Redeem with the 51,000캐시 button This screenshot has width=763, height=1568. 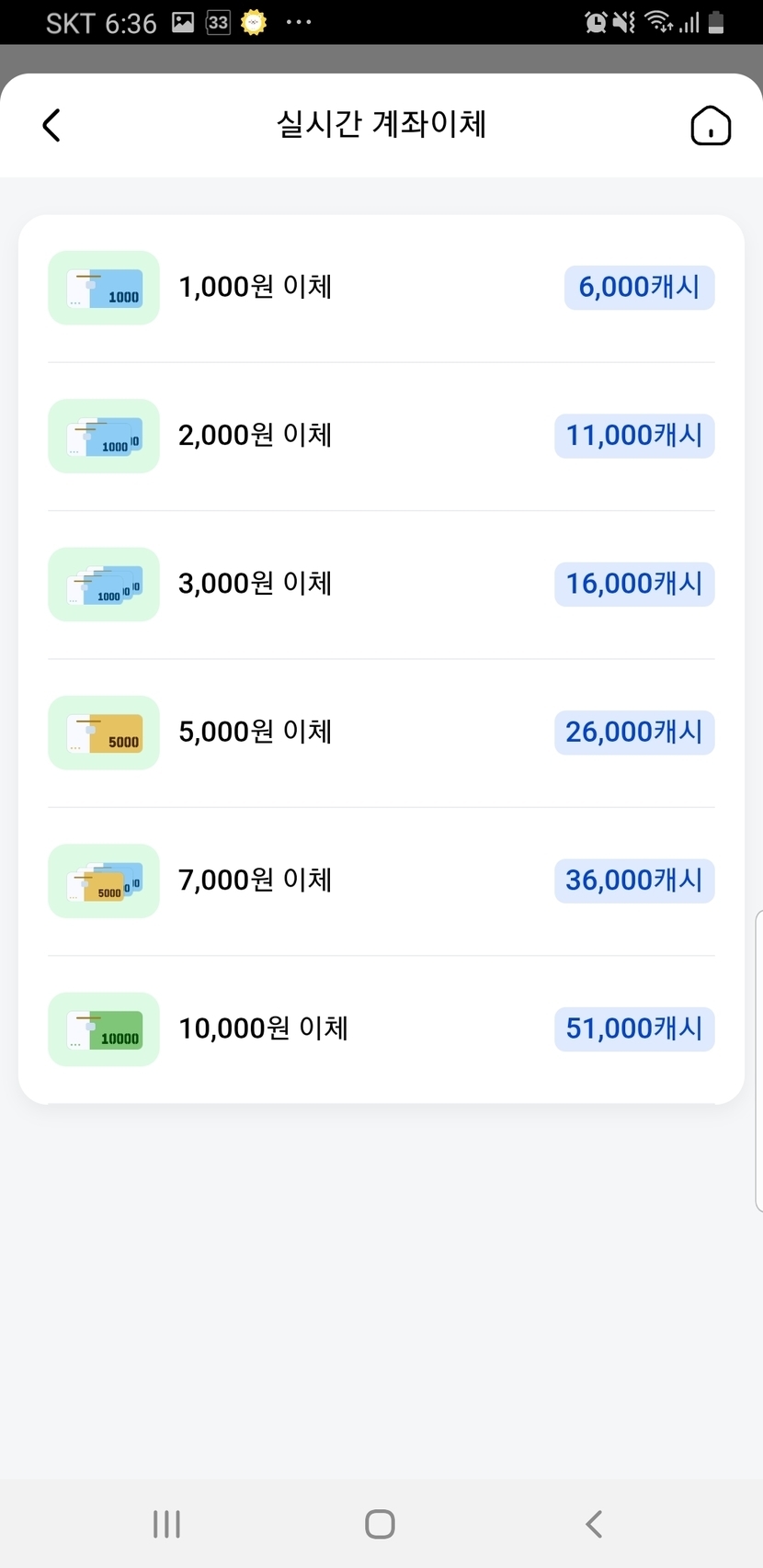[x=633, y=1028]
